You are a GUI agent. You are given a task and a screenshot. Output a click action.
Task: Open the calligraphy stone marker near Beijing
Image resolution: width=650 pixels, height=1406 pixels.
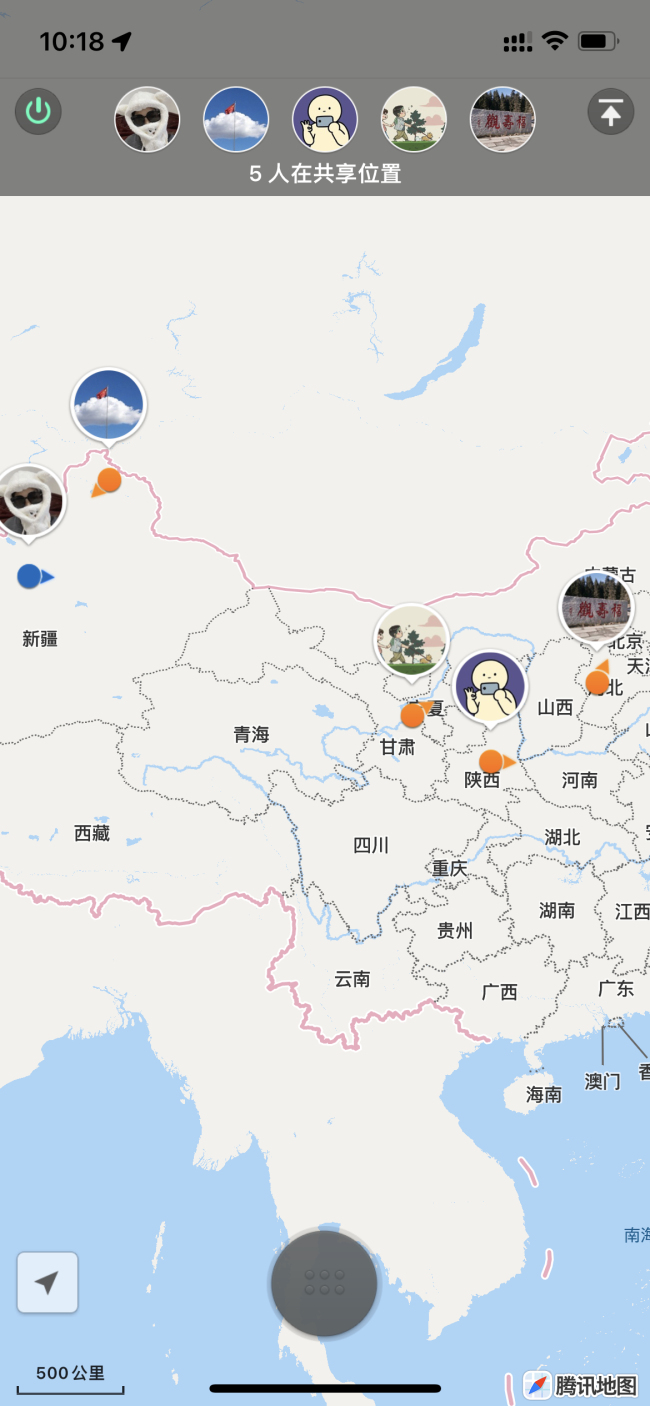[596, 607]
